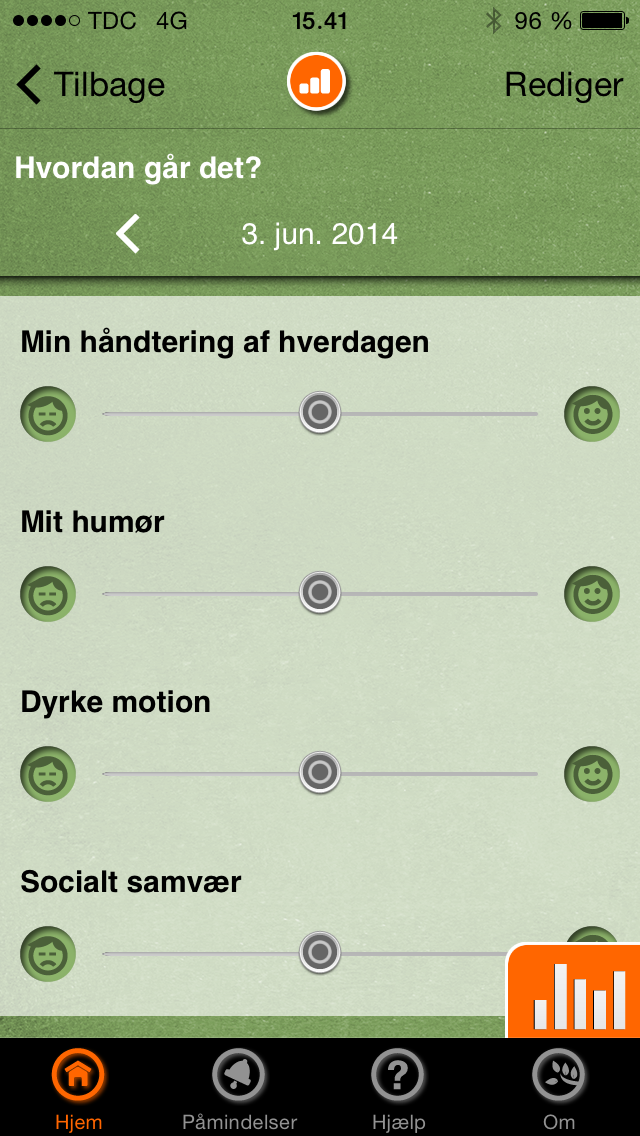Image resolution: width=640 pixels, height=1136 pixels.
Task: Tap the happy face for 'Min håndtering af hverdagen'
Action: pos(592,414)
